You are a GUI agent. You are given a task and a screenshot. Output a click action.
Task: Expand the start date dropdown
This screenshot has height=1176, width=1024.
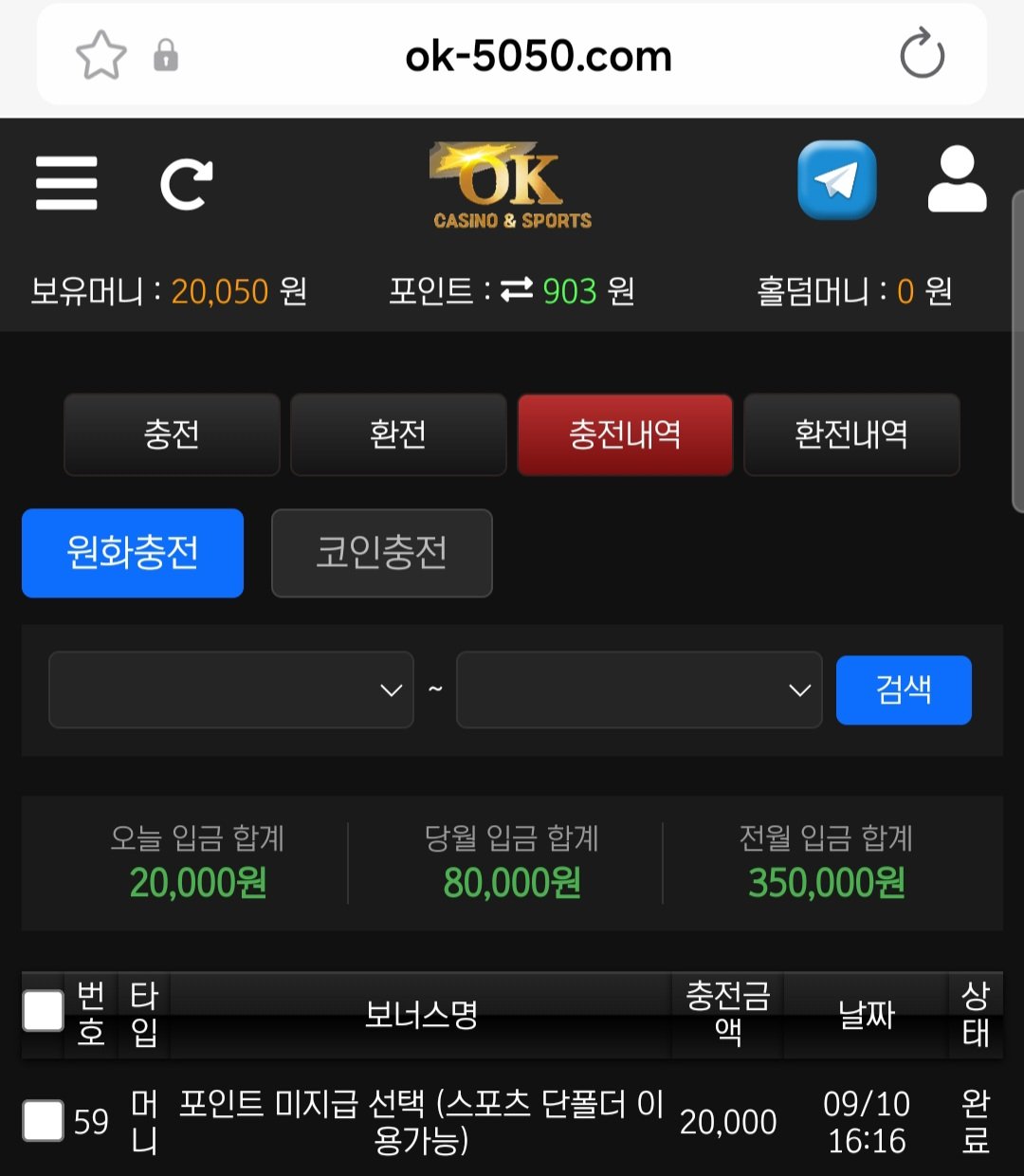(x=230, y=689)
